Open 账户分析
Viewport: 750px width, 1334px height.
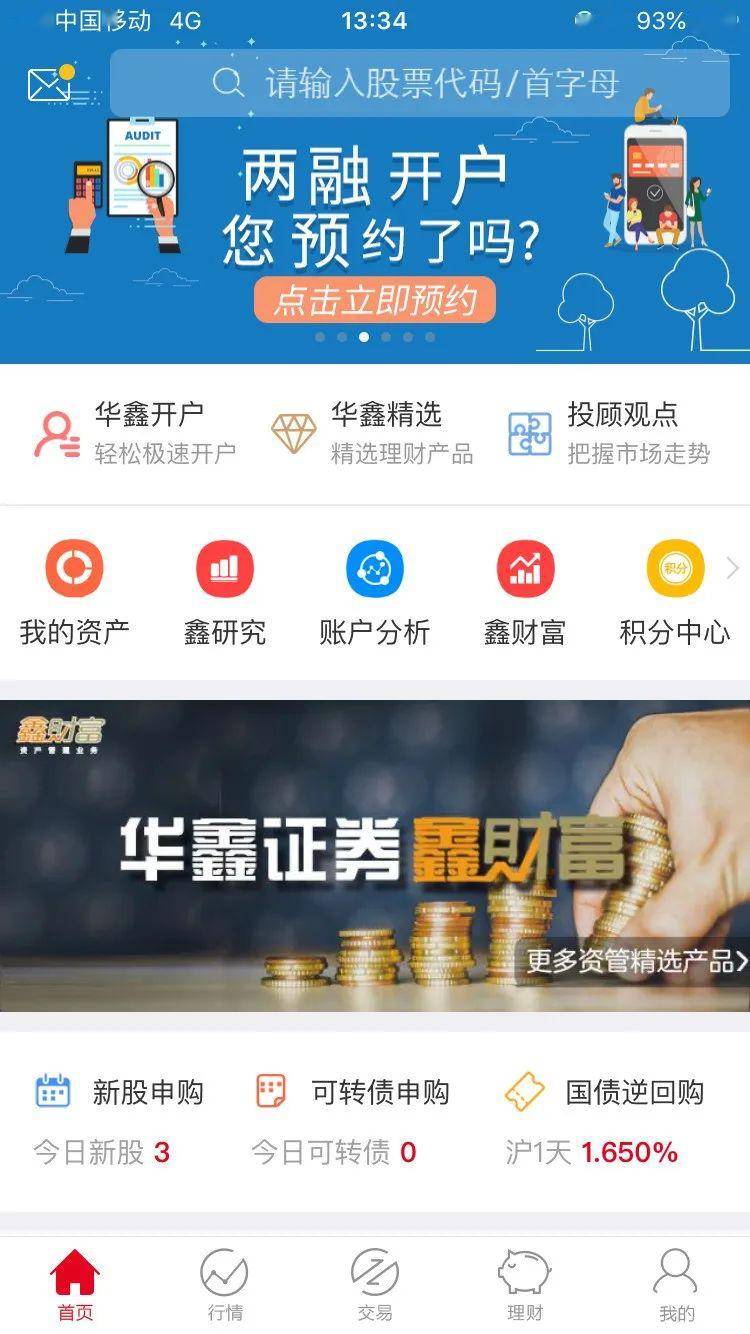(375, 592)
